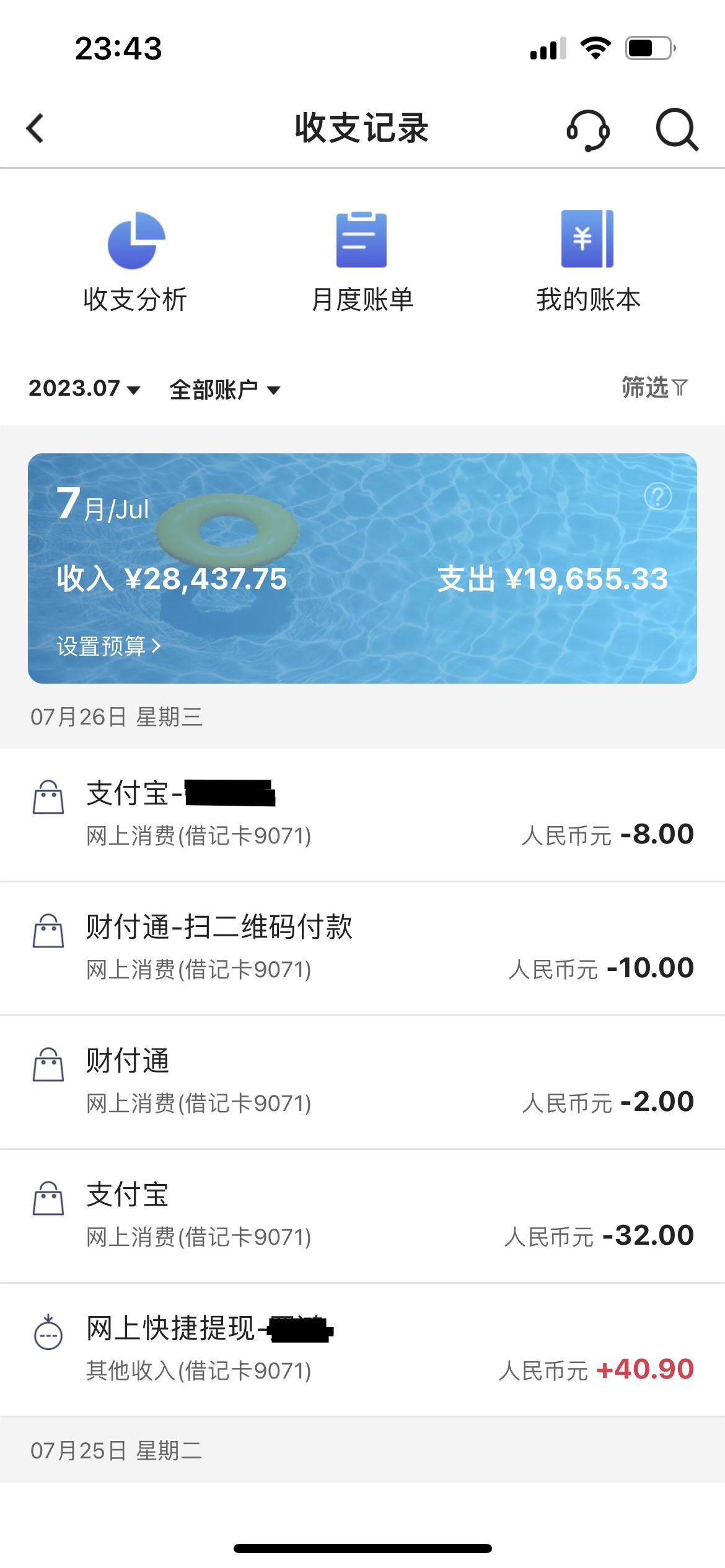Open 我的账本 ledger

(587, 261)
